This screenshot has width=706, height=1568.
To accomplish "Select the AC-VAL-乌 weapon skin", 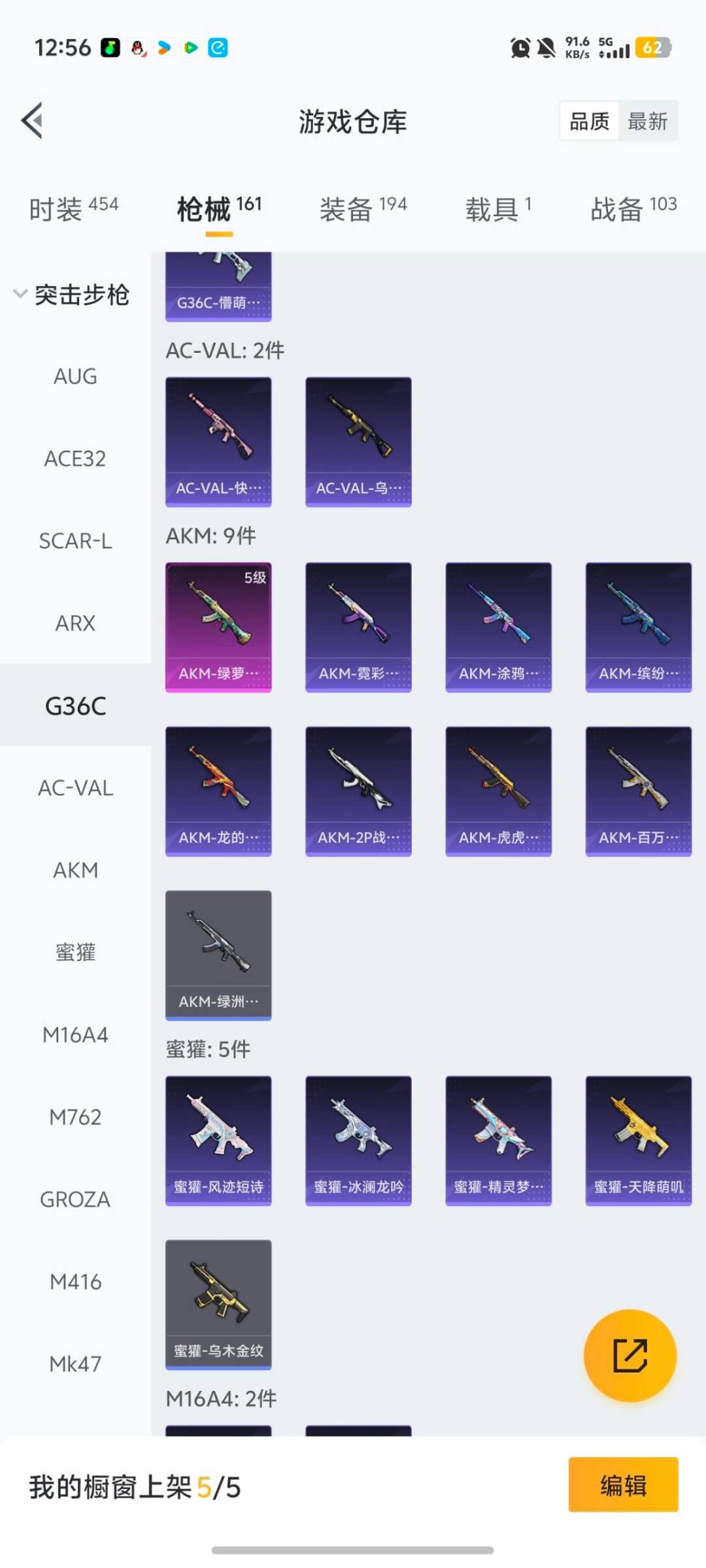I will [358, 440].
